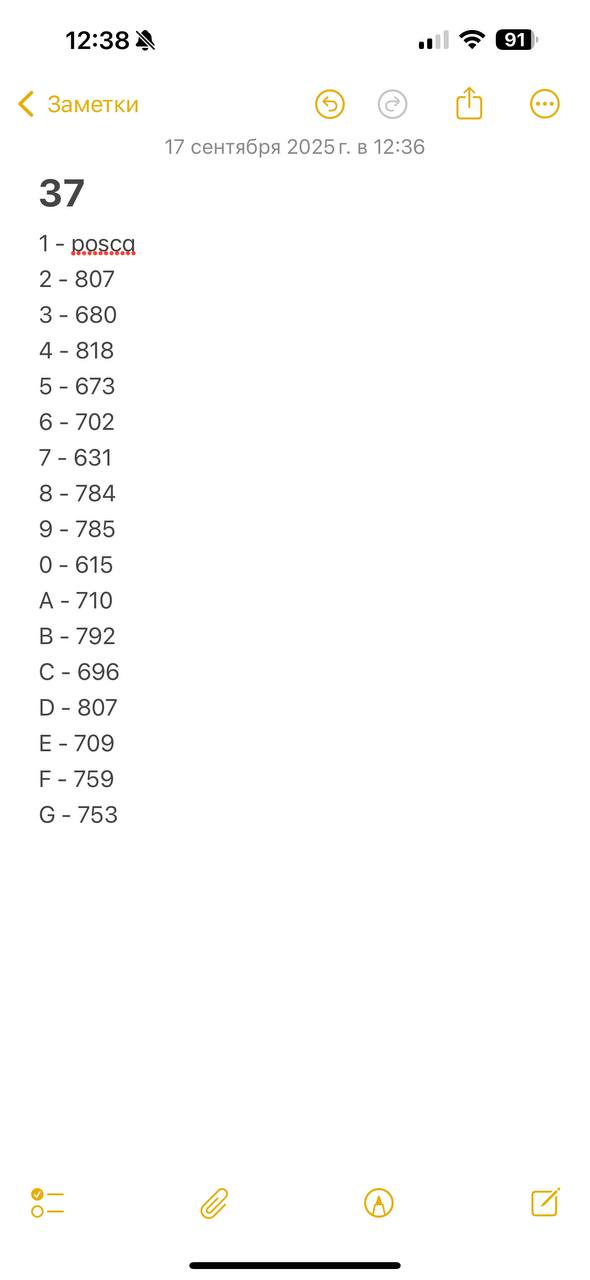Undo the last edit
This screenshot has height=1280, width=590.
[330, 104]
